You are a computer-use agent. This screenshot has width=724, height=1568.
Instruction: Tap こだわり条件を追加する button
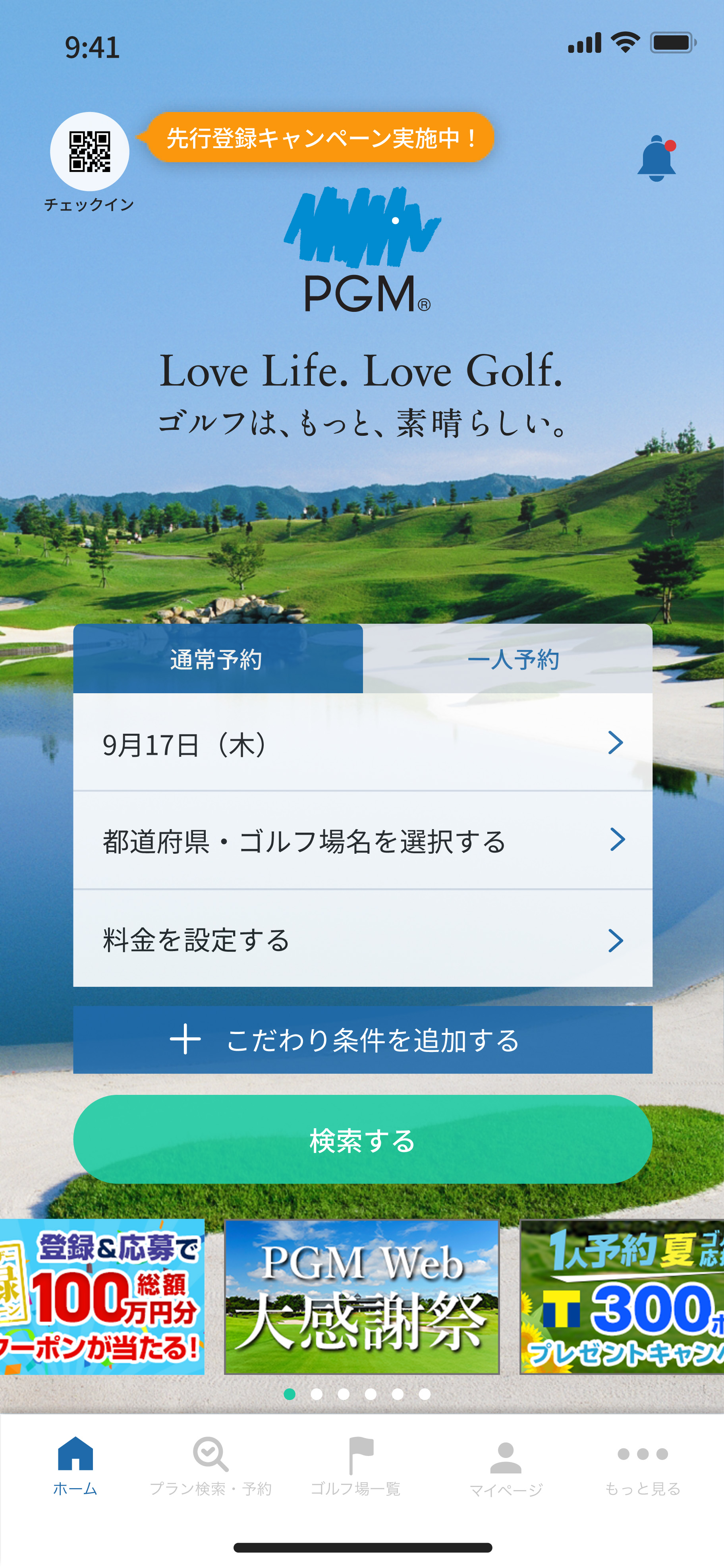click(363, 1040)
